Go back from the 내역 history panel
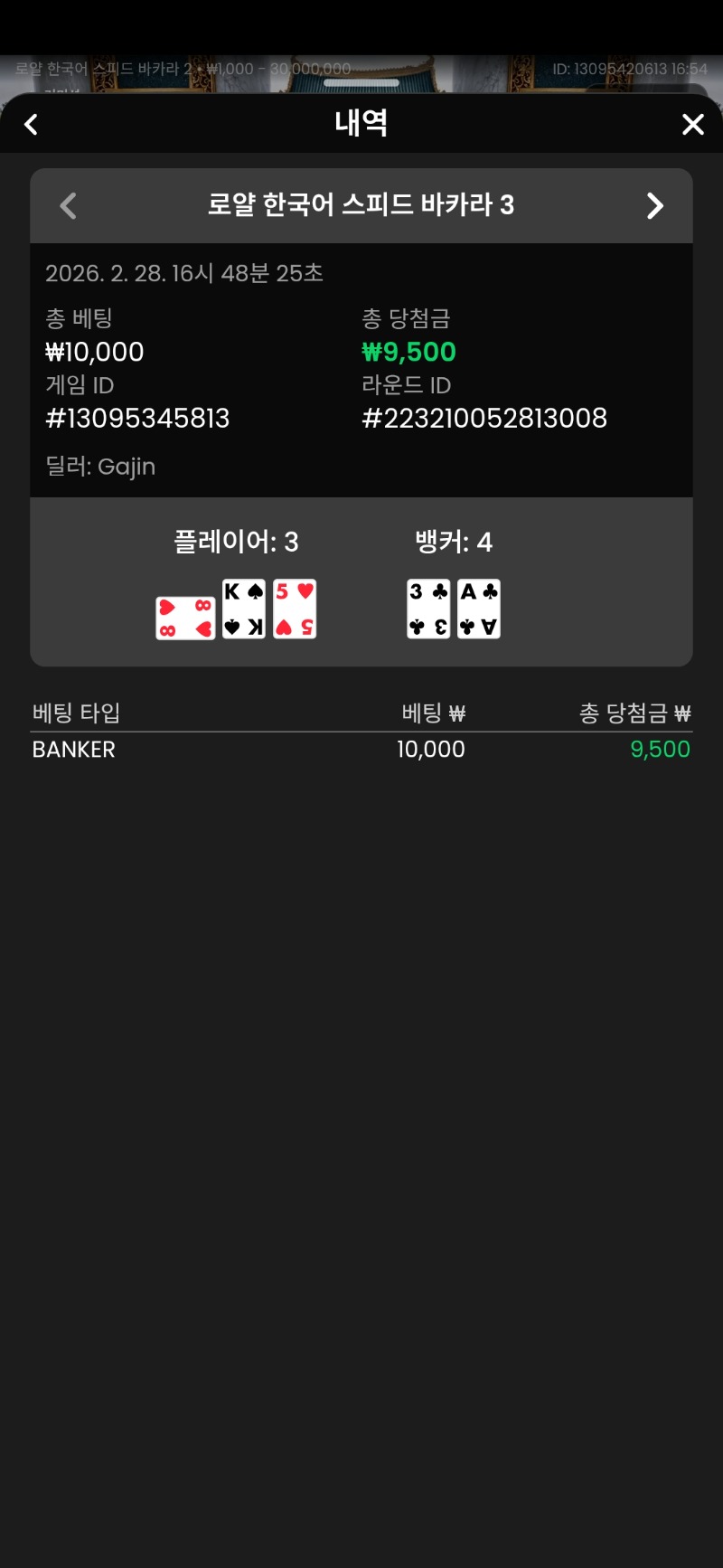723x1568 pixels. click(x=32, y=124)
